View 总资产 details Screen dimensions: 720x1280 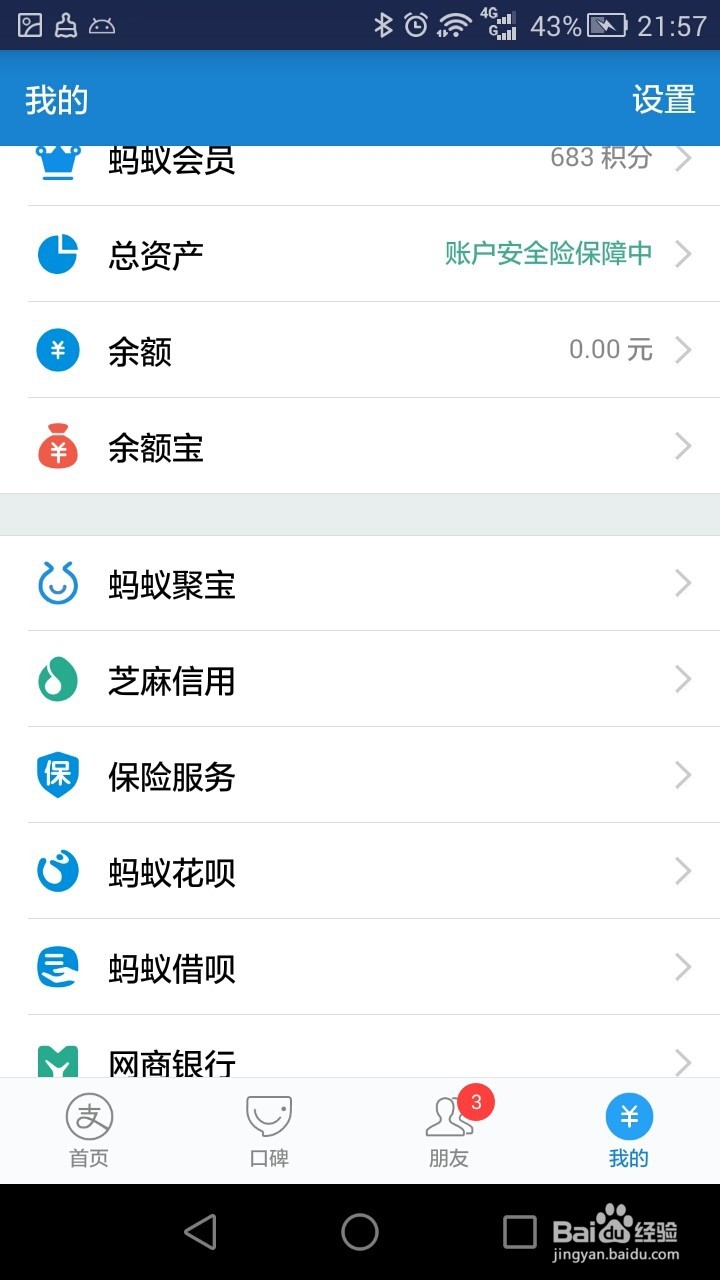click(360, 254)
